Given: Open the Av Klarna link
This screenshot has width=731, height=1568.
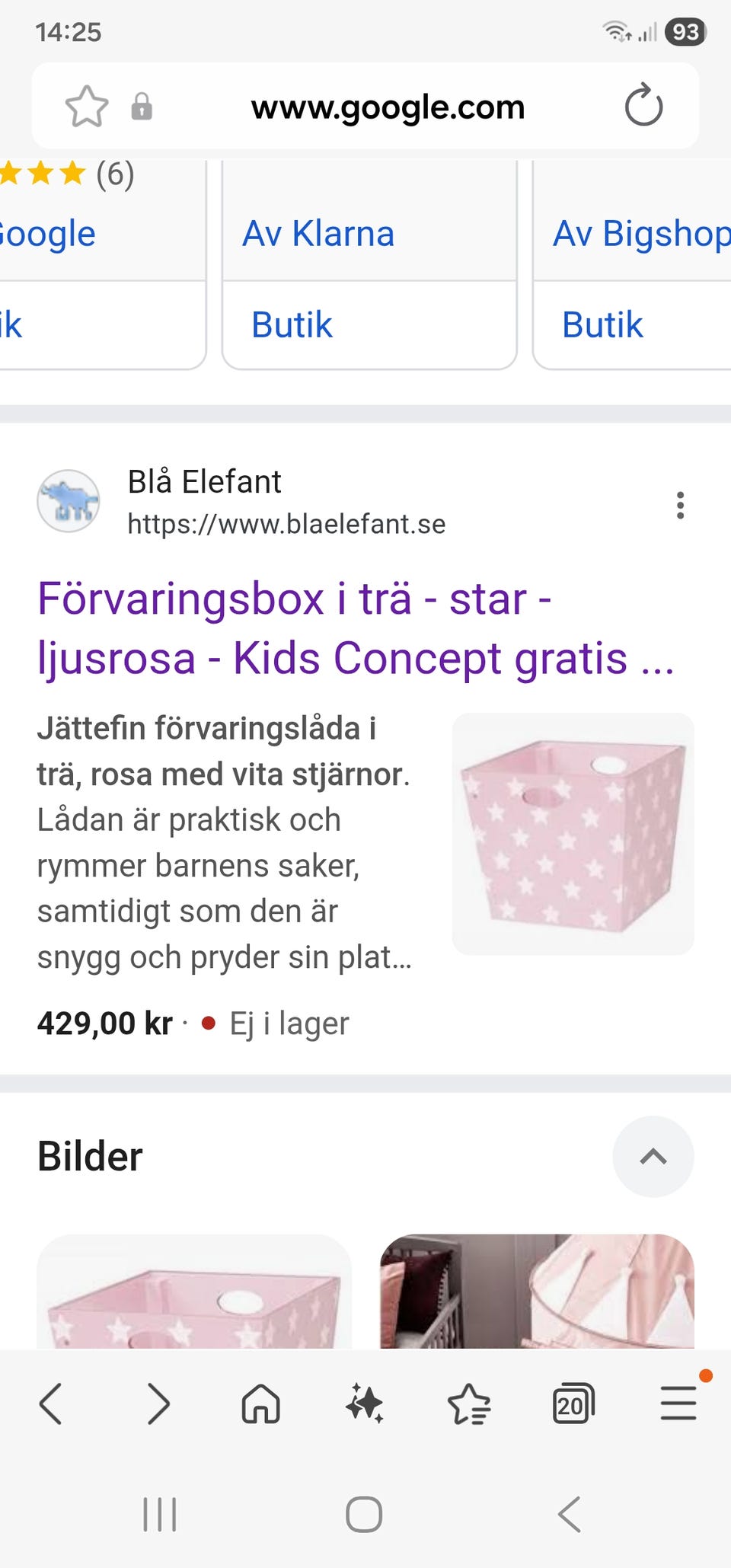Looking at the screenshot, I should [x=318, y=234].
